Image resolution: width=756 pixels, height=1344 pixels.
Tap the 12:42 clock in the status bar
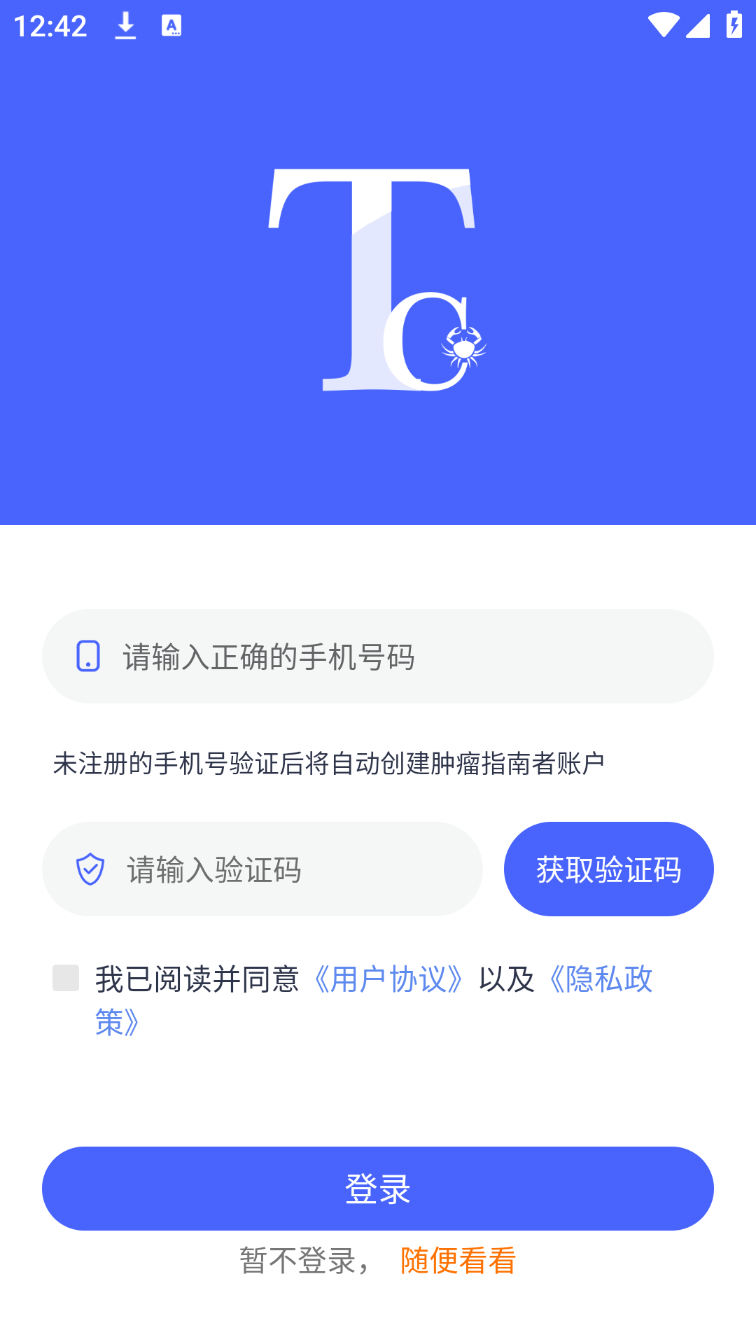pyautogui.click(x=51, y=25)
